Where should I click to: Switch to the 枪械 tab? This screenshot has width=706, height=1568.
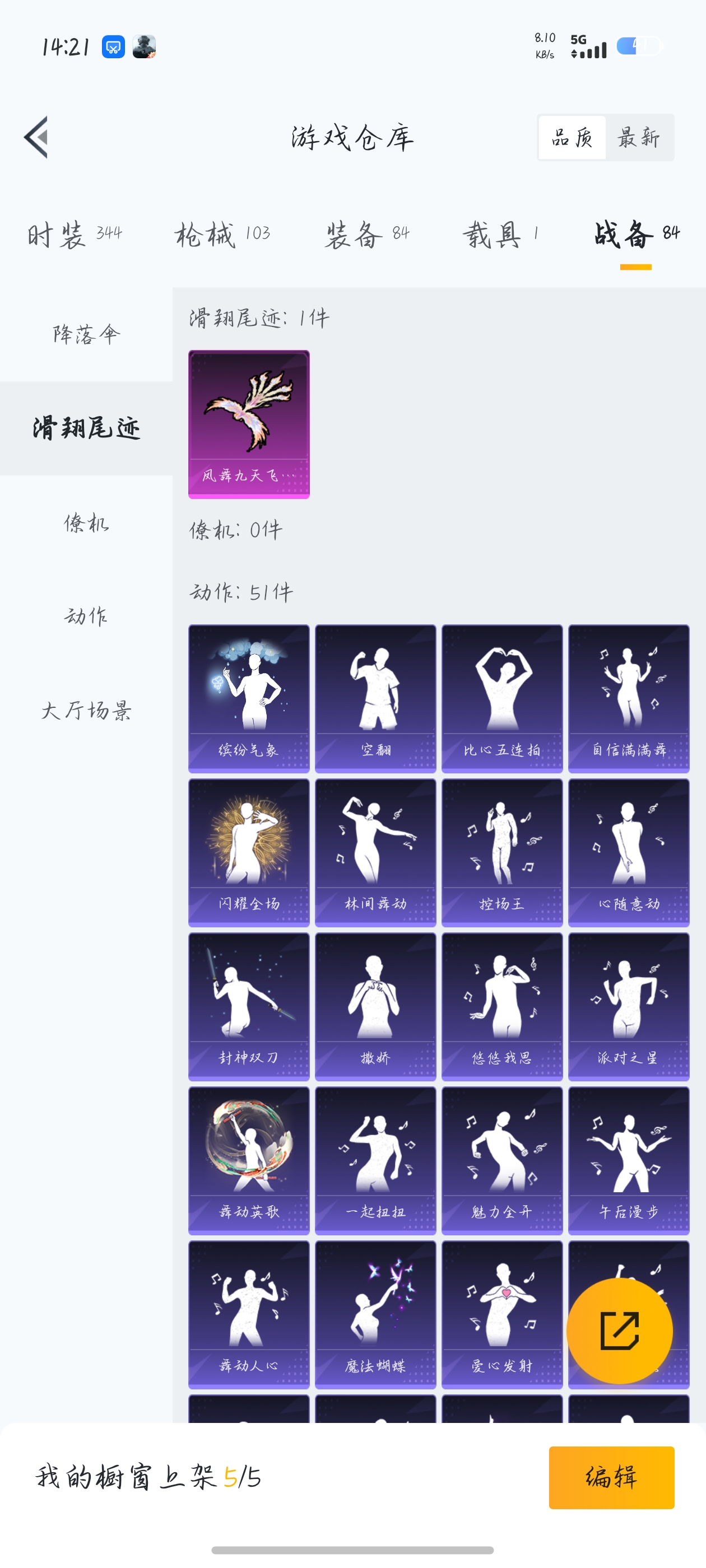click(x=222, y=234)
